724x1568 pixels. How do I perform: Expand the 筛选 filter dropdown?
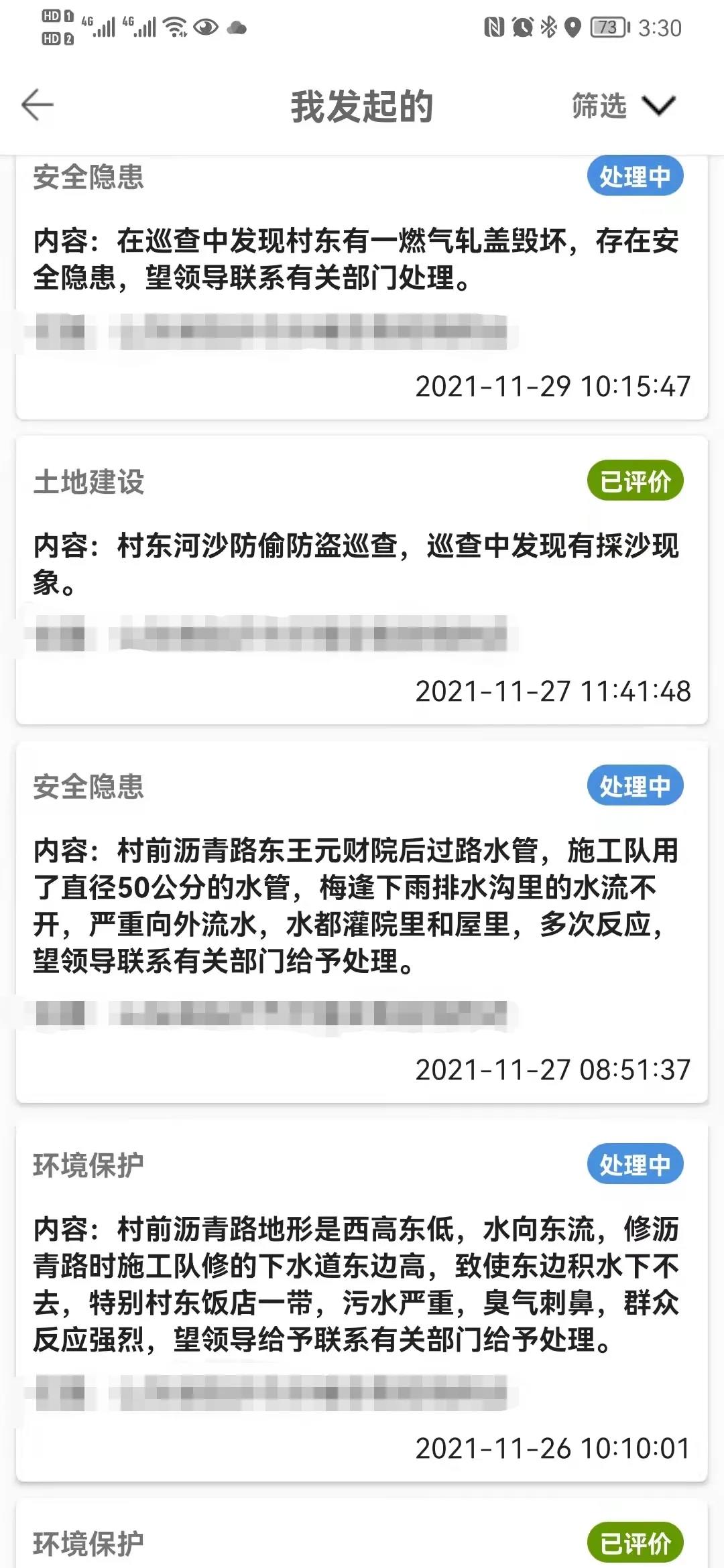coord(600,106)
